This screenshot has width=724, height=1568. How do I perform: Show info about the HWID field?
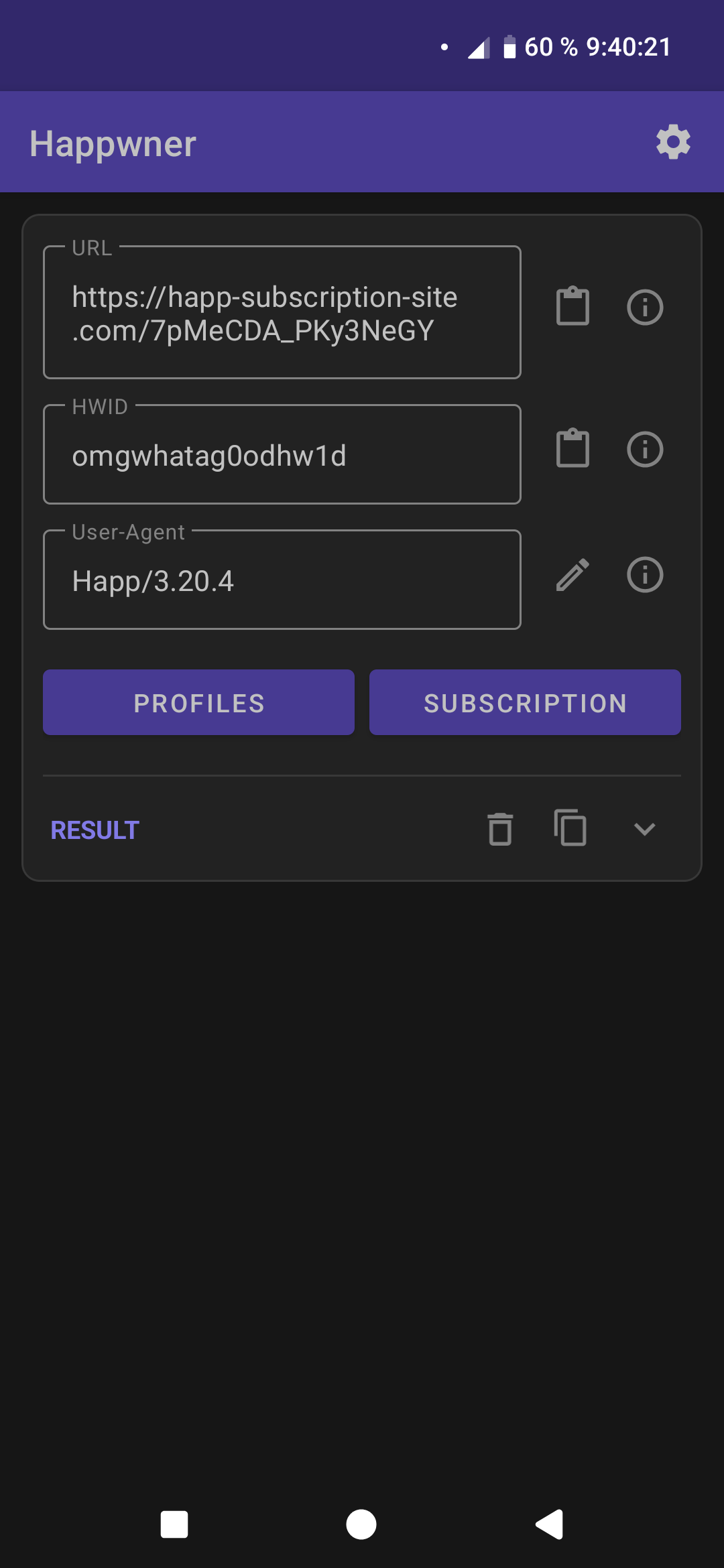(645, 449)
